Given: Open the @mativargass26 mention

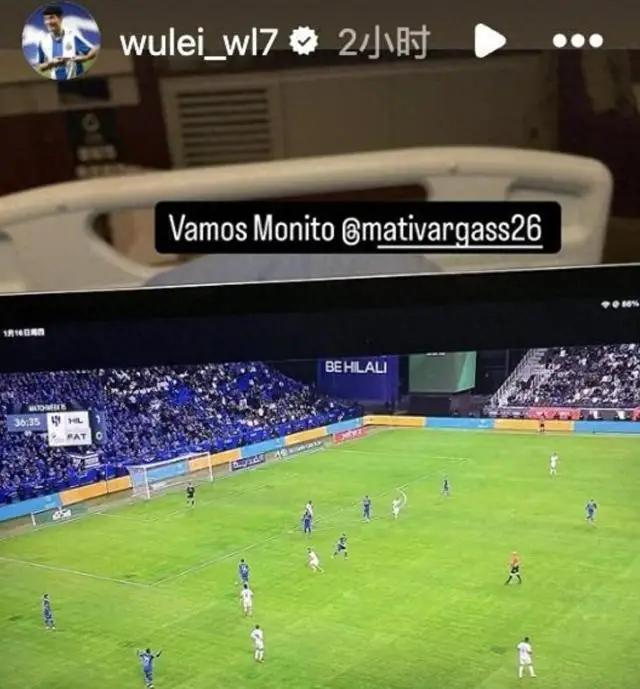Looking at the screenshot, I should [442, 229].
